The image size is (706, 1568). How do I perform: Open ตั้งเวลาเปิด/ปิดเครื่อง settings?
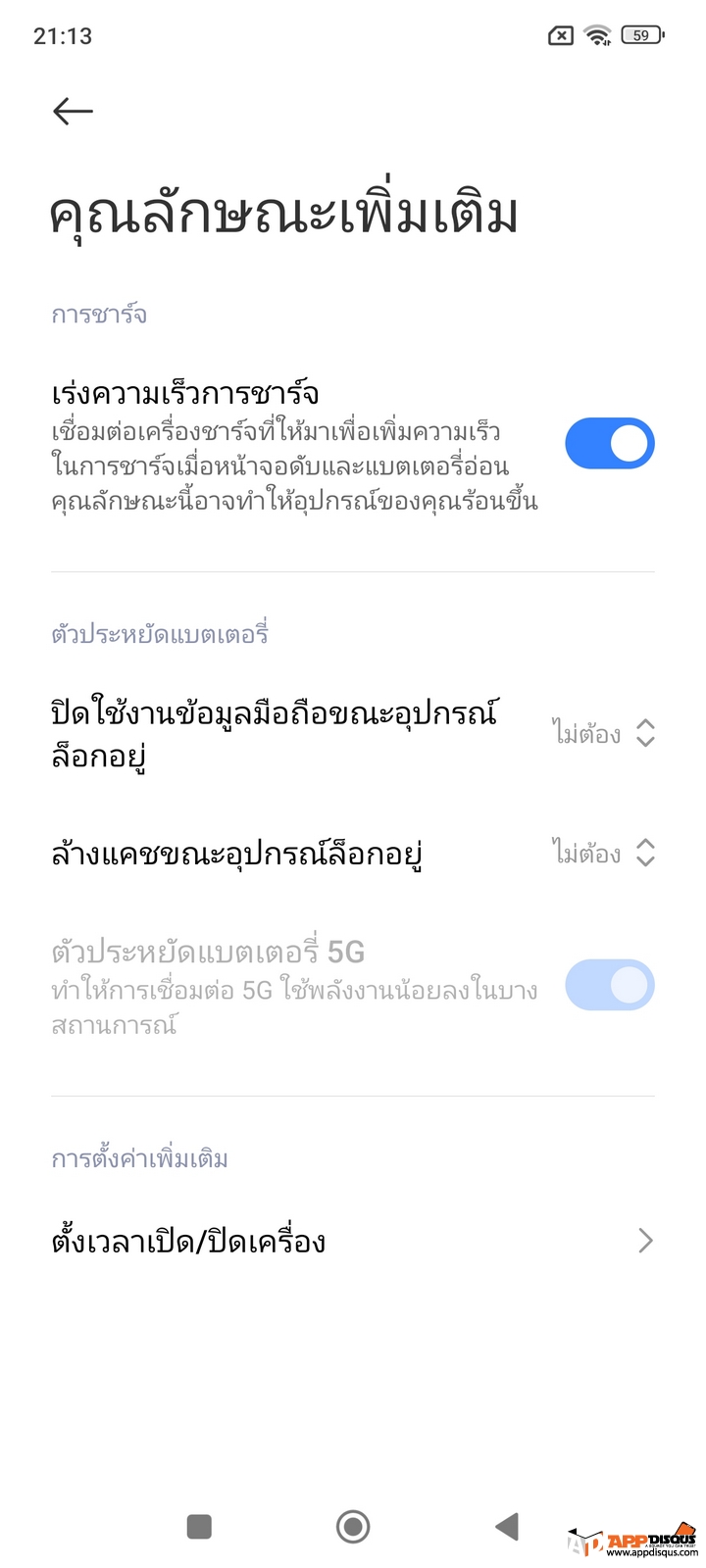pyautogui.click(x=353, y=1242)
